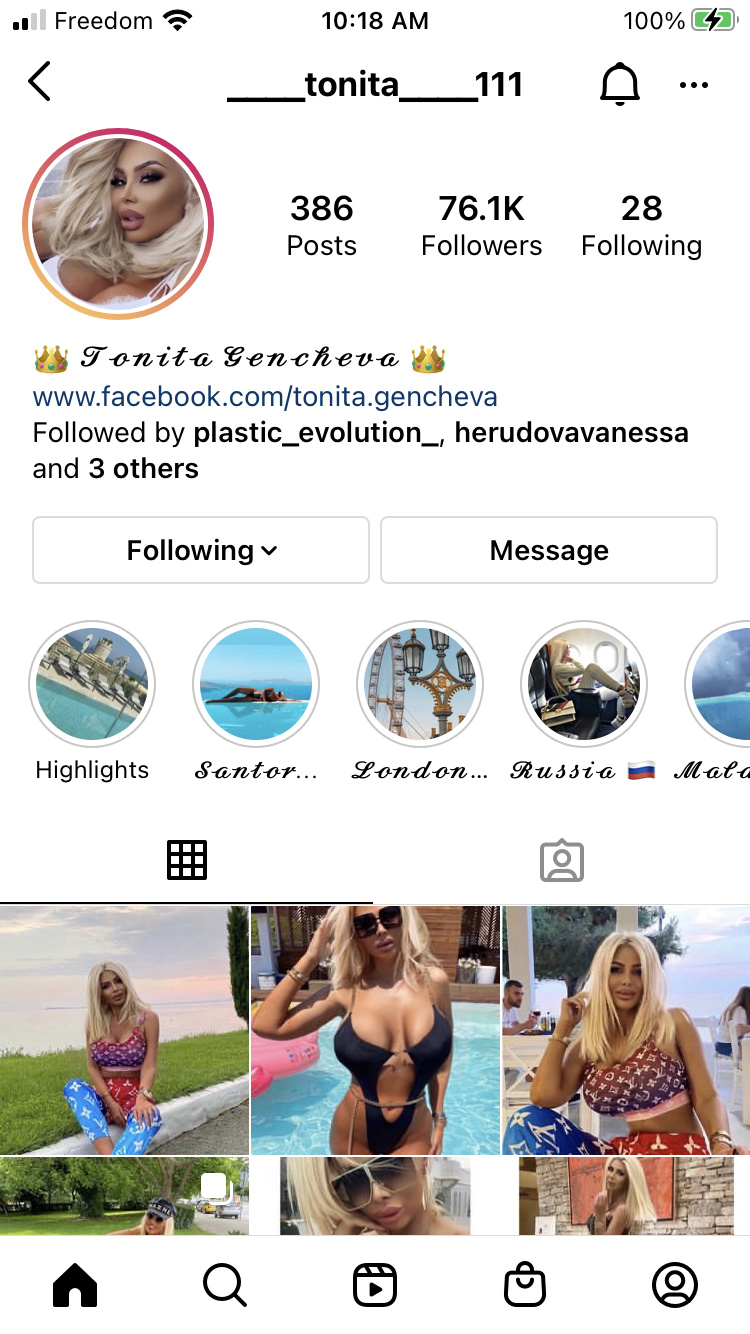Image resolution: width=750 pixels, height=1334 pixels.
Task: Open the Search tab
Action: (x=225, y=1285)
